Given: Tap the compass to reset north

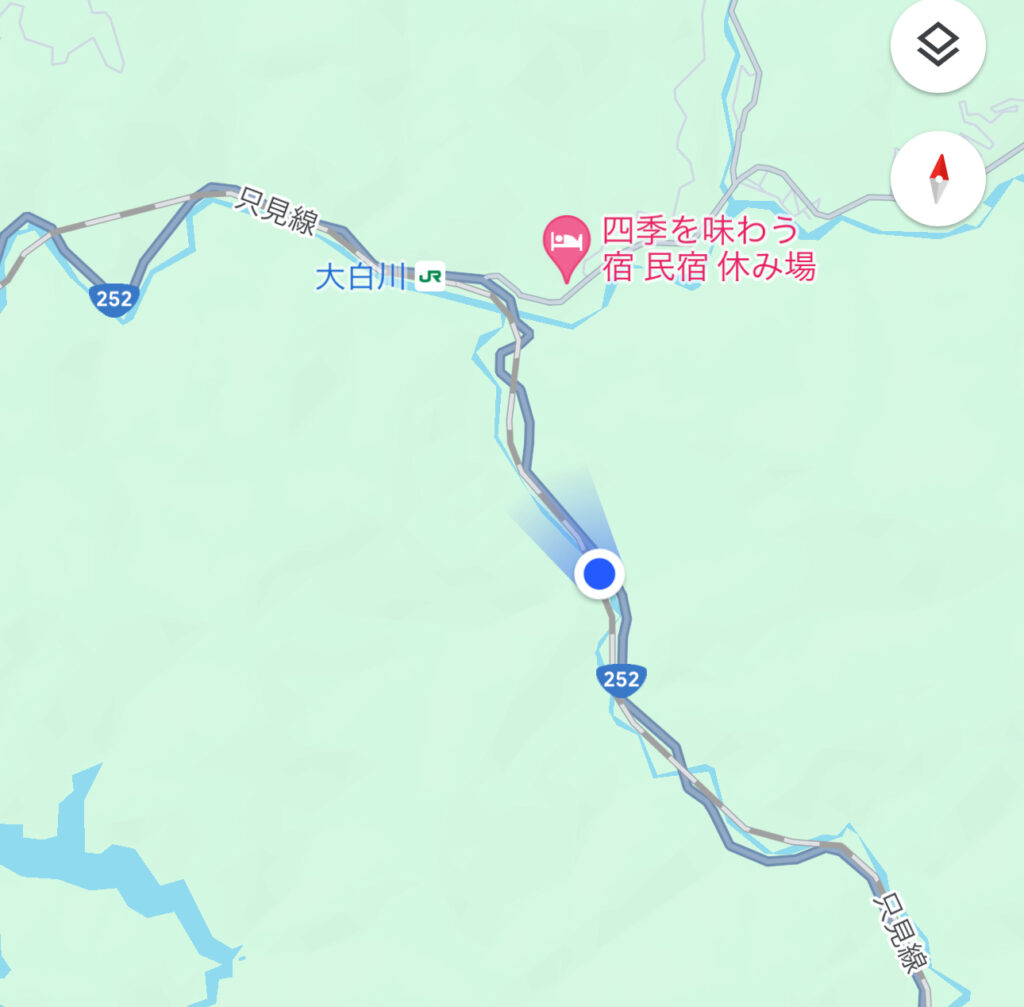Looking at the screenshot, I should coord(938,180).
